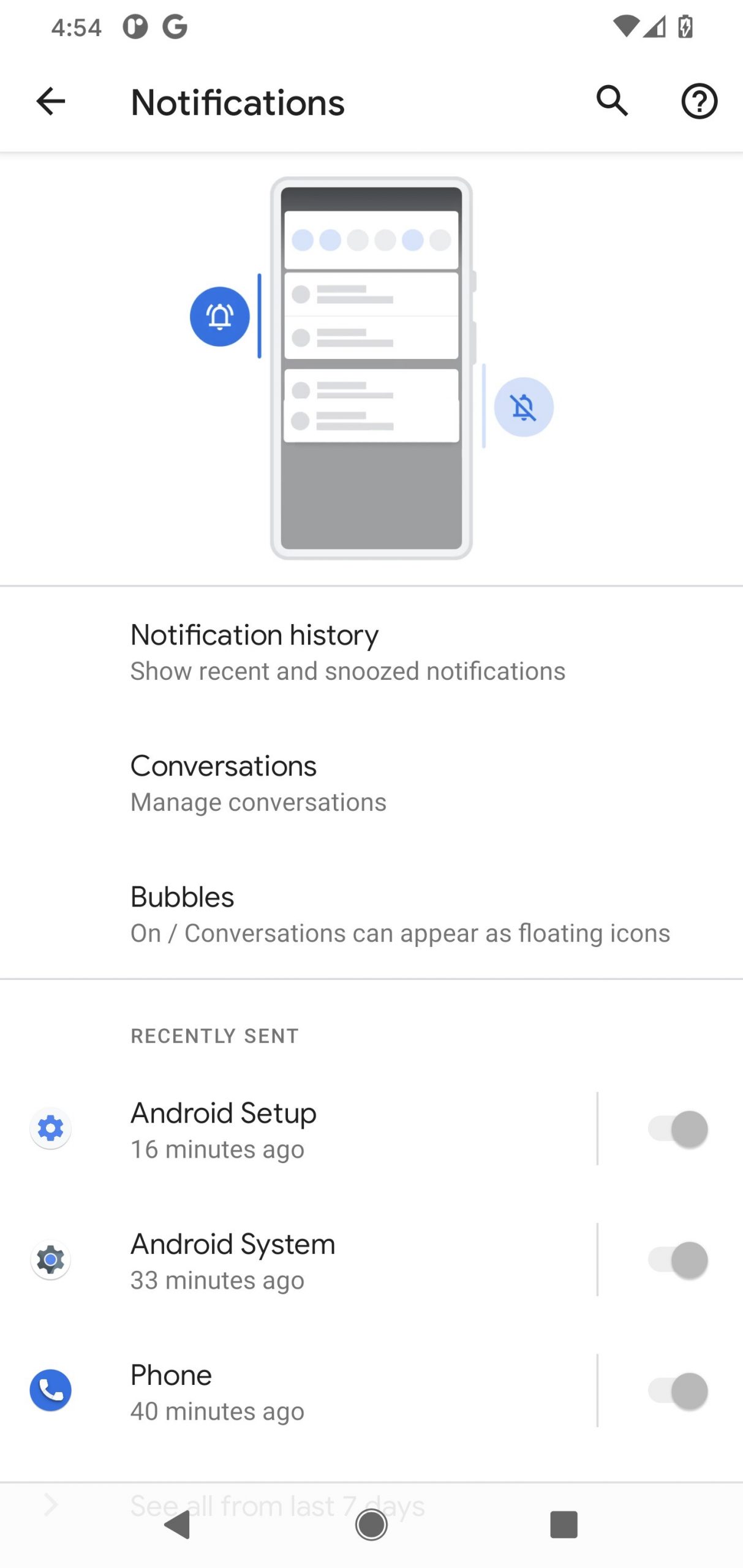Open the help icon
The width and height of the screenshot is (743, 1568).
[x=699, y=101]
